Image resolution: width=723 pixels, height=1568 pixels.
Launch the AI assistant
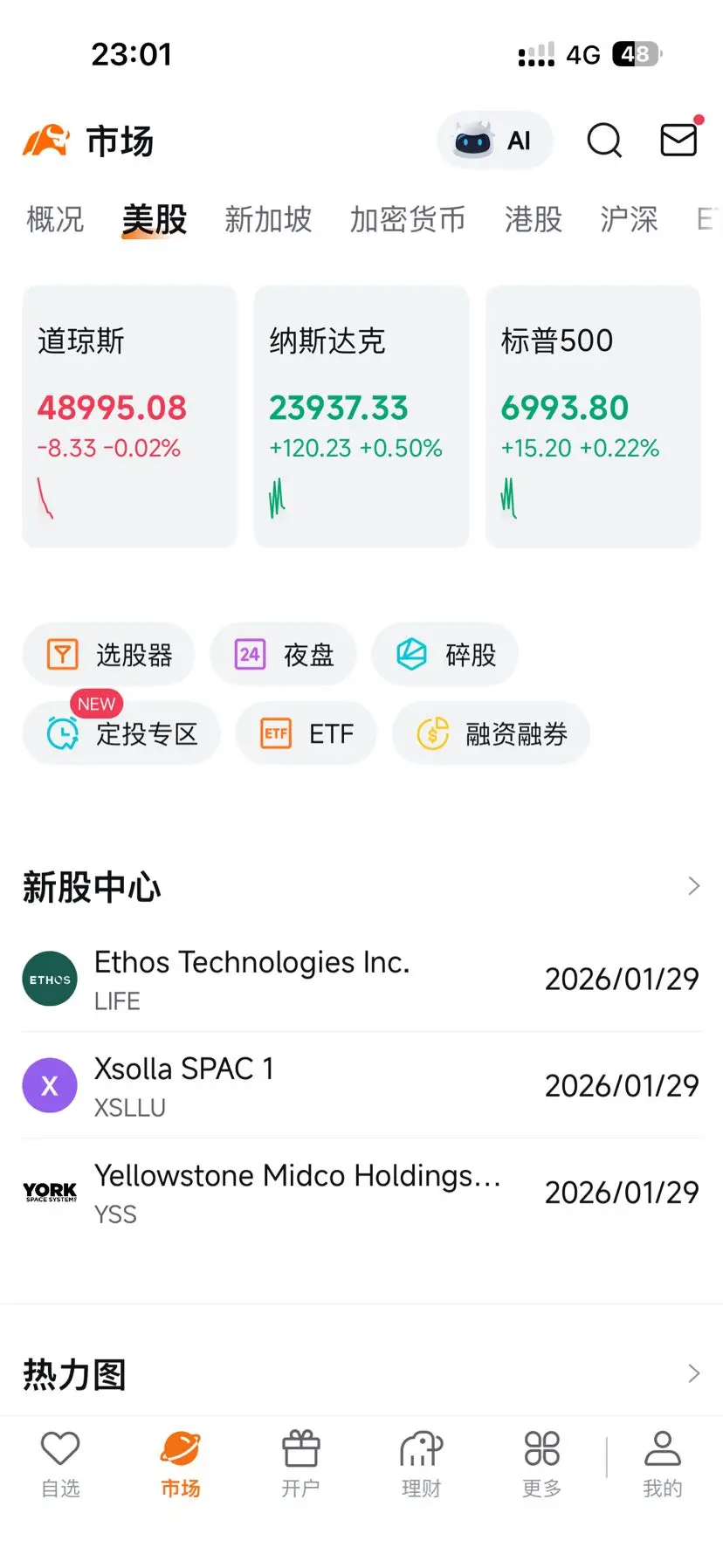[x=494, y=140]
